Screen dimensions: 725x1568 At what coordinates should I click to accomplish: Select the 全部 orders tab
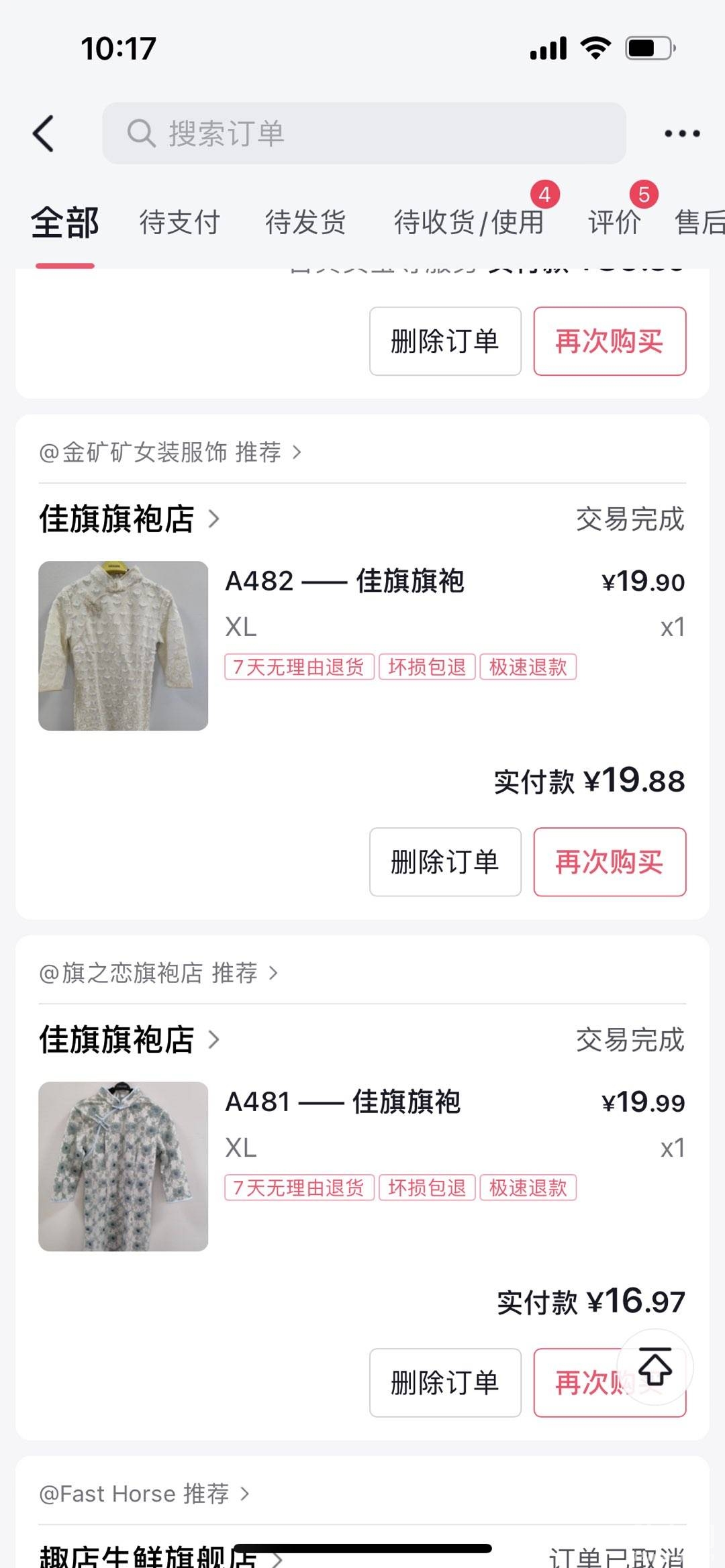click(65, 223)
